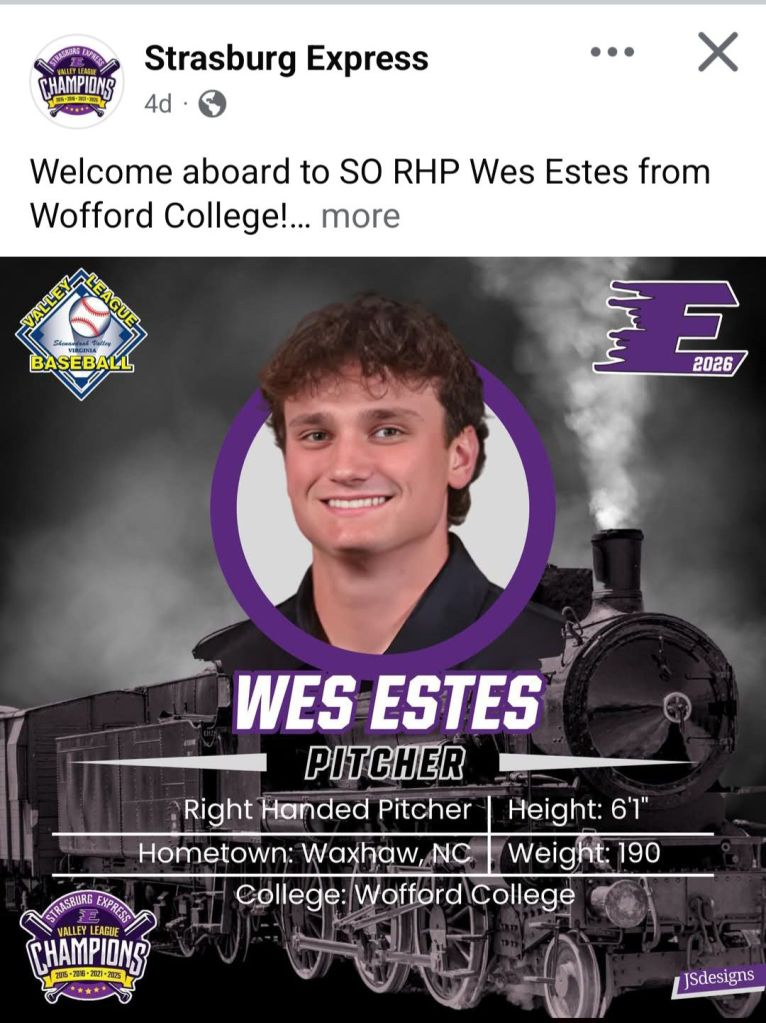The width and height of the screenshot is (766, 1023).
Task: Expand the post text with more
Action: pyautogui.click(x=360, y=215)
